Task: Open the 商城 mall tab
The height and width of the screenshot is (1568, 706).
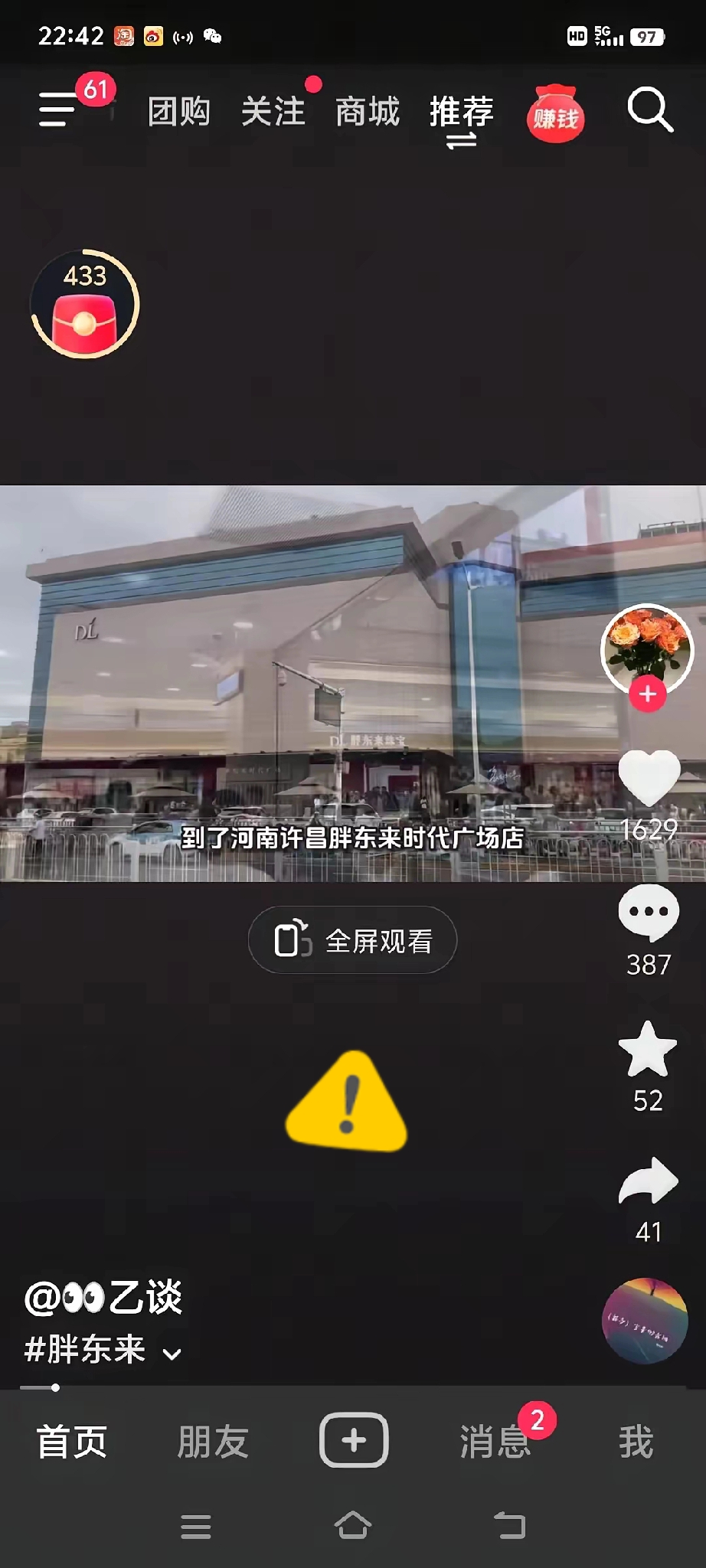Action: tap(365, 112)
